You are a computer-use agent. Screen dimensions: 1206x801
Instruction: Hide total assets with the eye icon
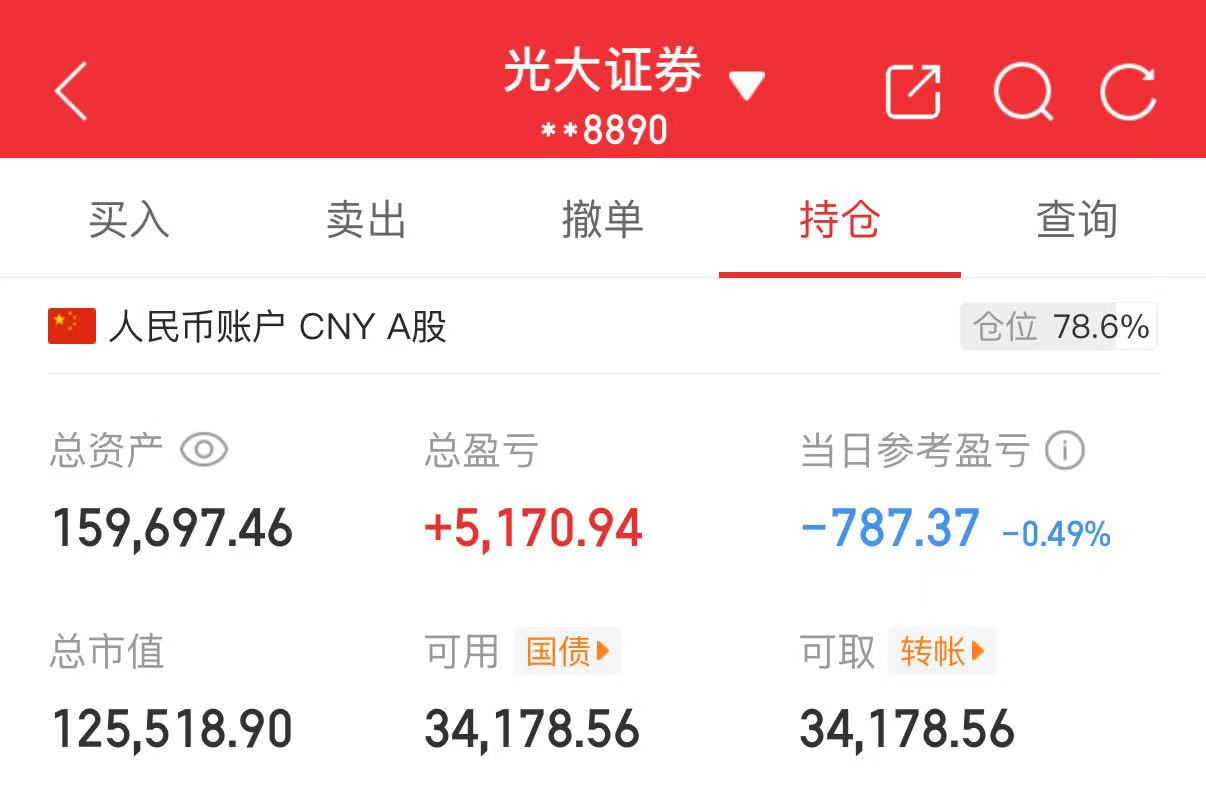pos(204,451)
